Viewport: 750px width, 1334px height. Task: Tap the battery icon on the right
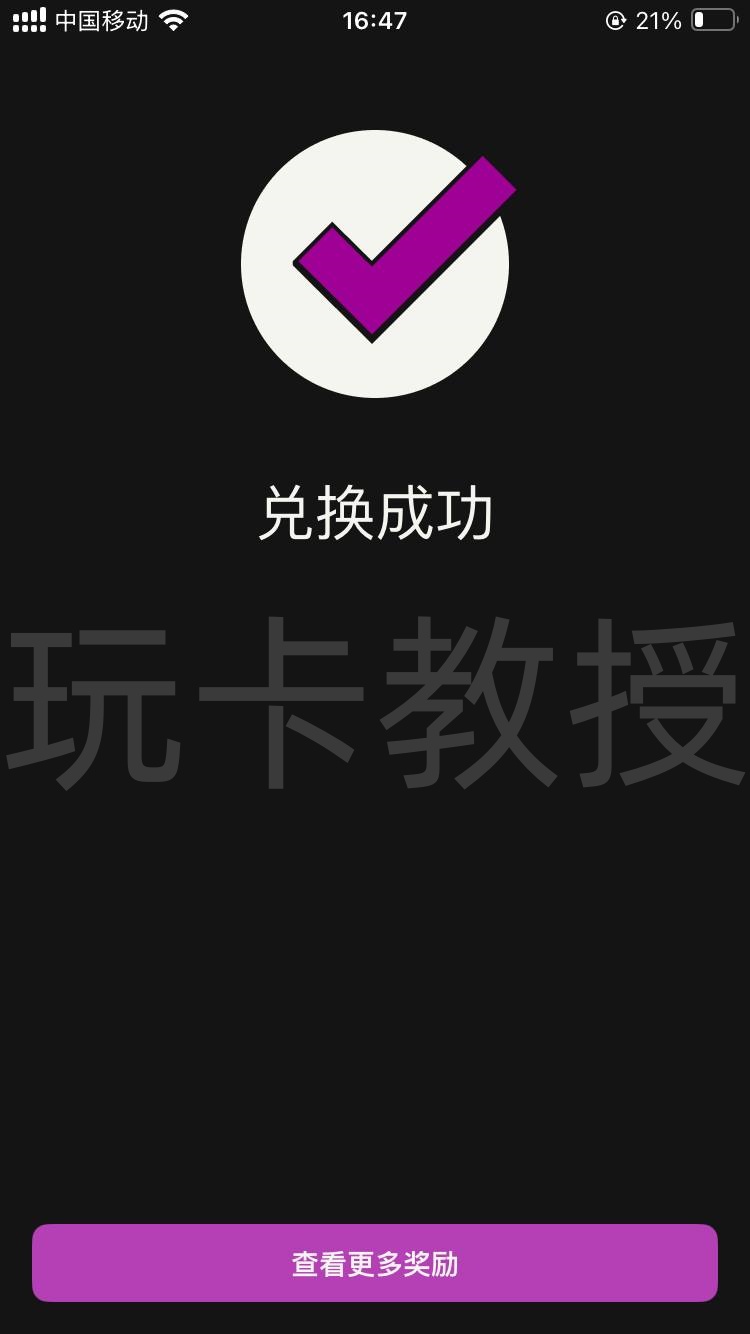[x=712, y=20]
